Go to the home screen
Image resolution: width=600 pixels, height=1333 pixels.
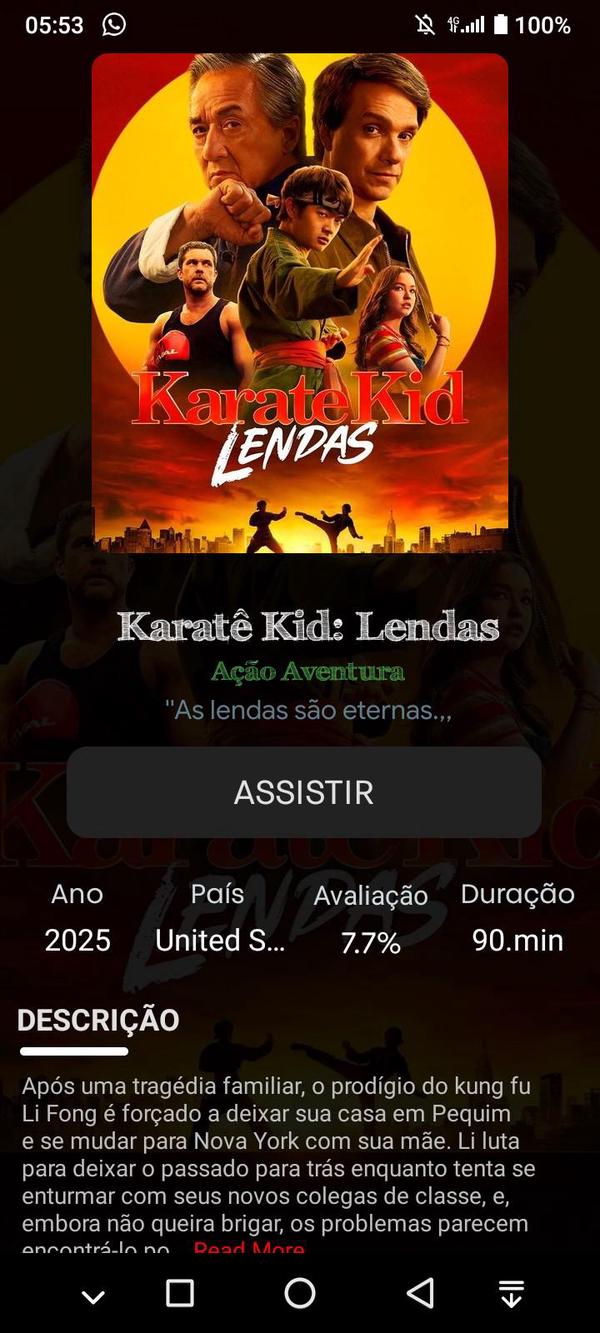click(300, 1293)
